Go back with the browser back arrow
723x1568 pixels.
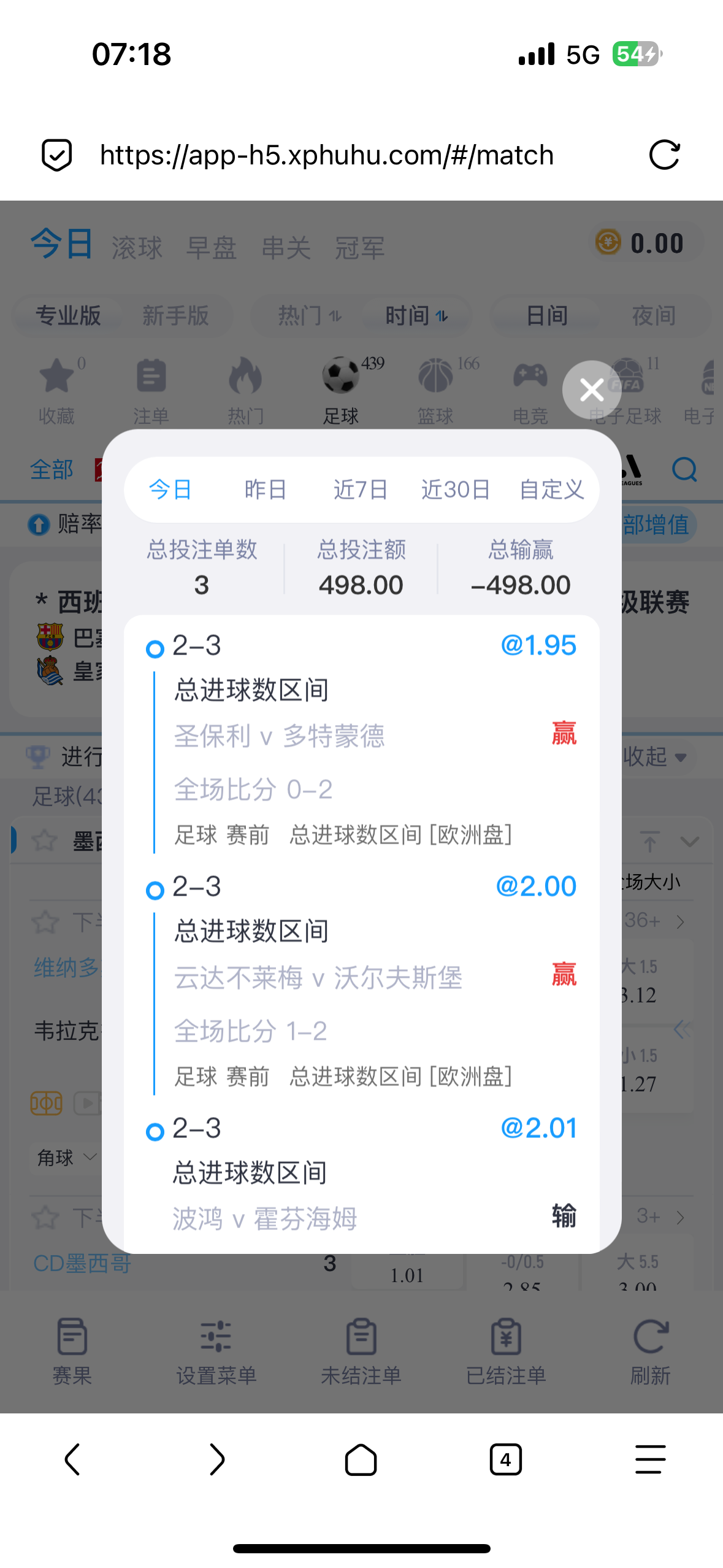[72, 1459]
